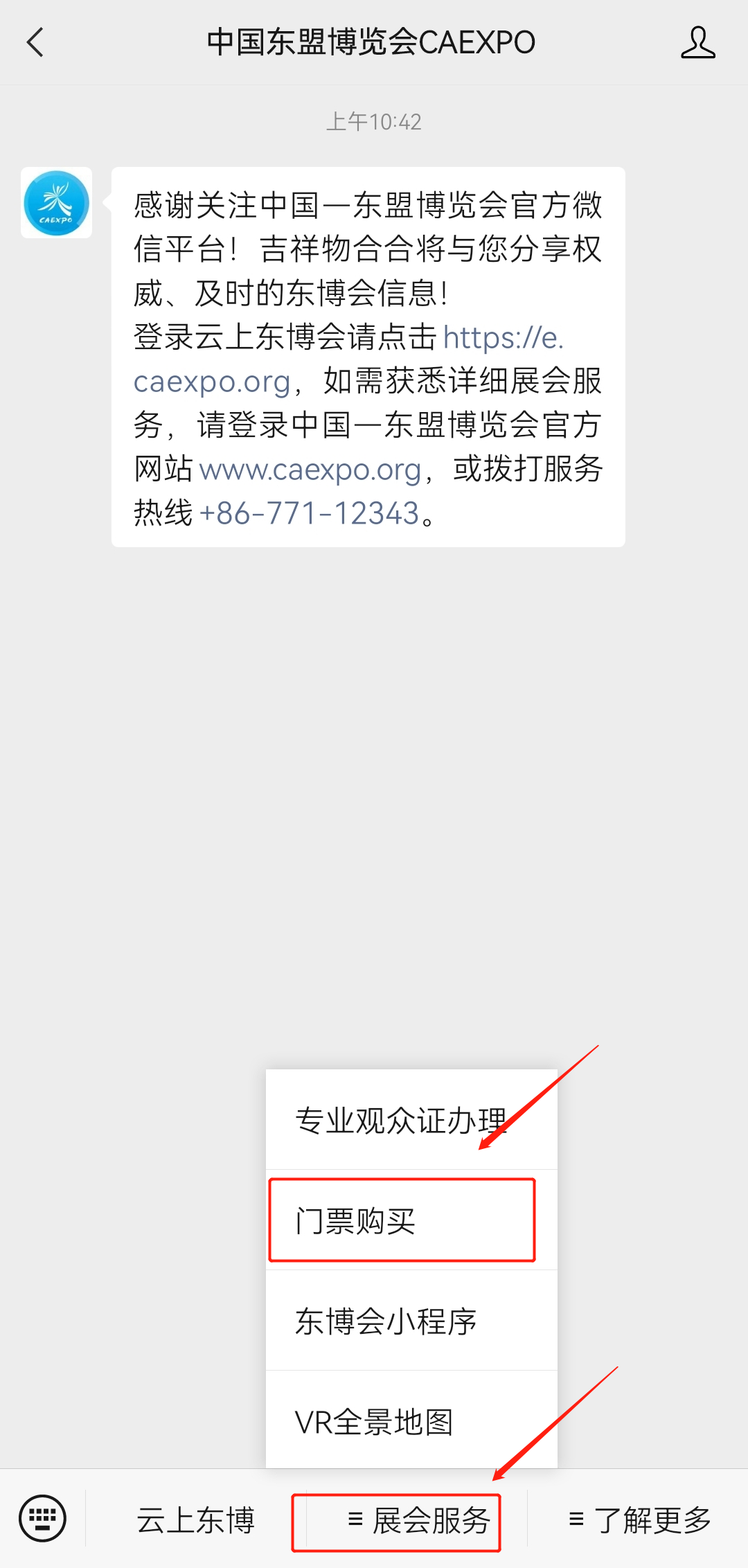
Task: Open the account profile icon
Action: coord(697,42)
